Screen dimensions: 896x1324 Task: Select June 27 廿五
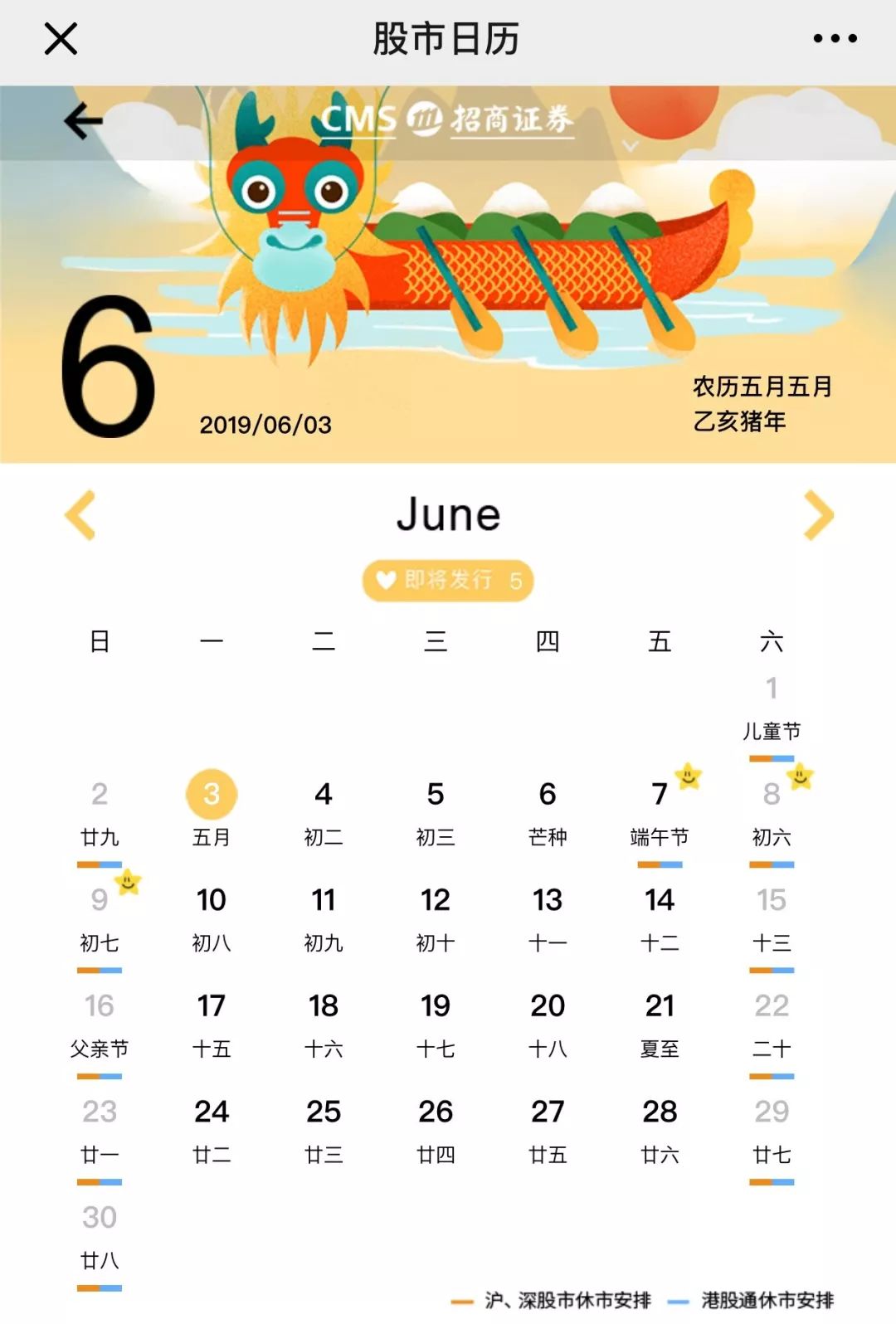548,1131
